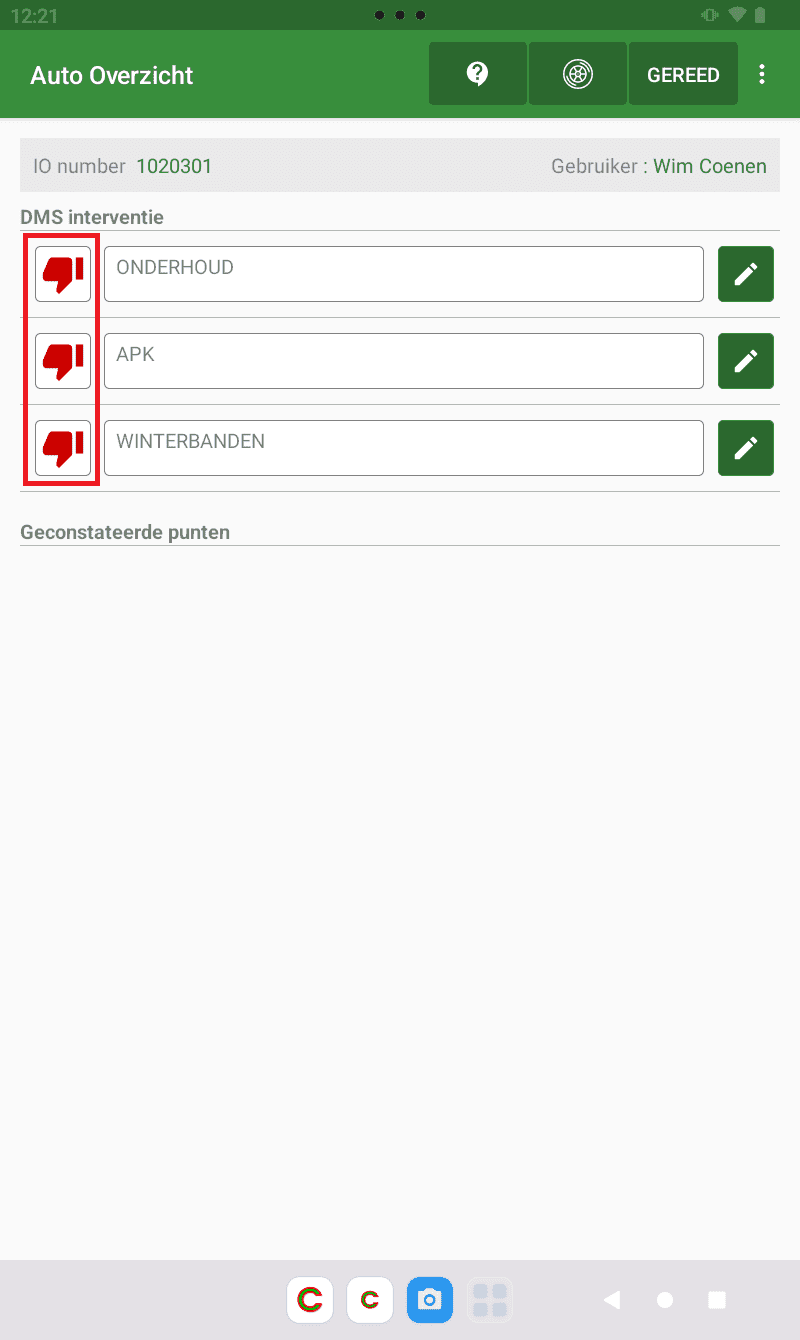
Task: Show recent apps with square button
Action: pyautogui.click(x=717, y=1300)
